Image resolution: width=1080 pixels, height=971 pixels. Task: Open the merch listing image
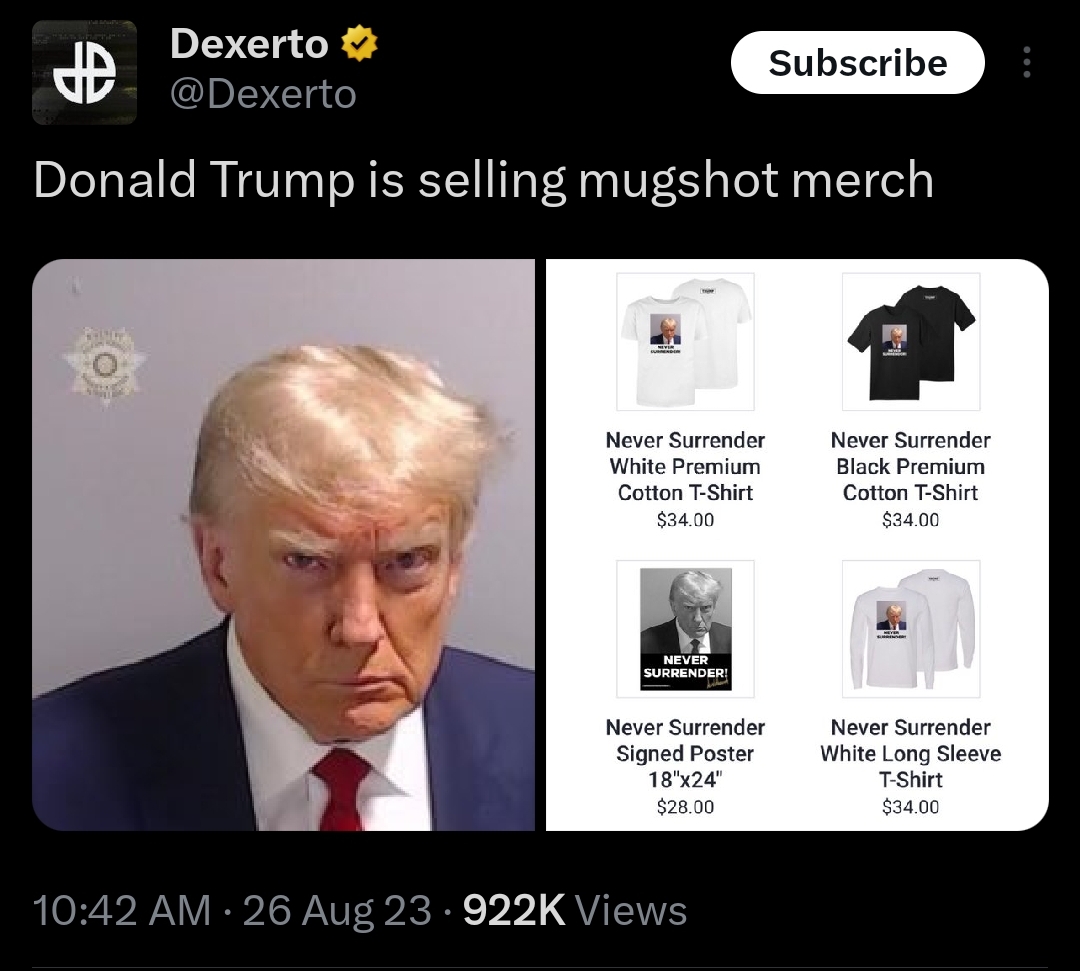[x=797, y=545]
